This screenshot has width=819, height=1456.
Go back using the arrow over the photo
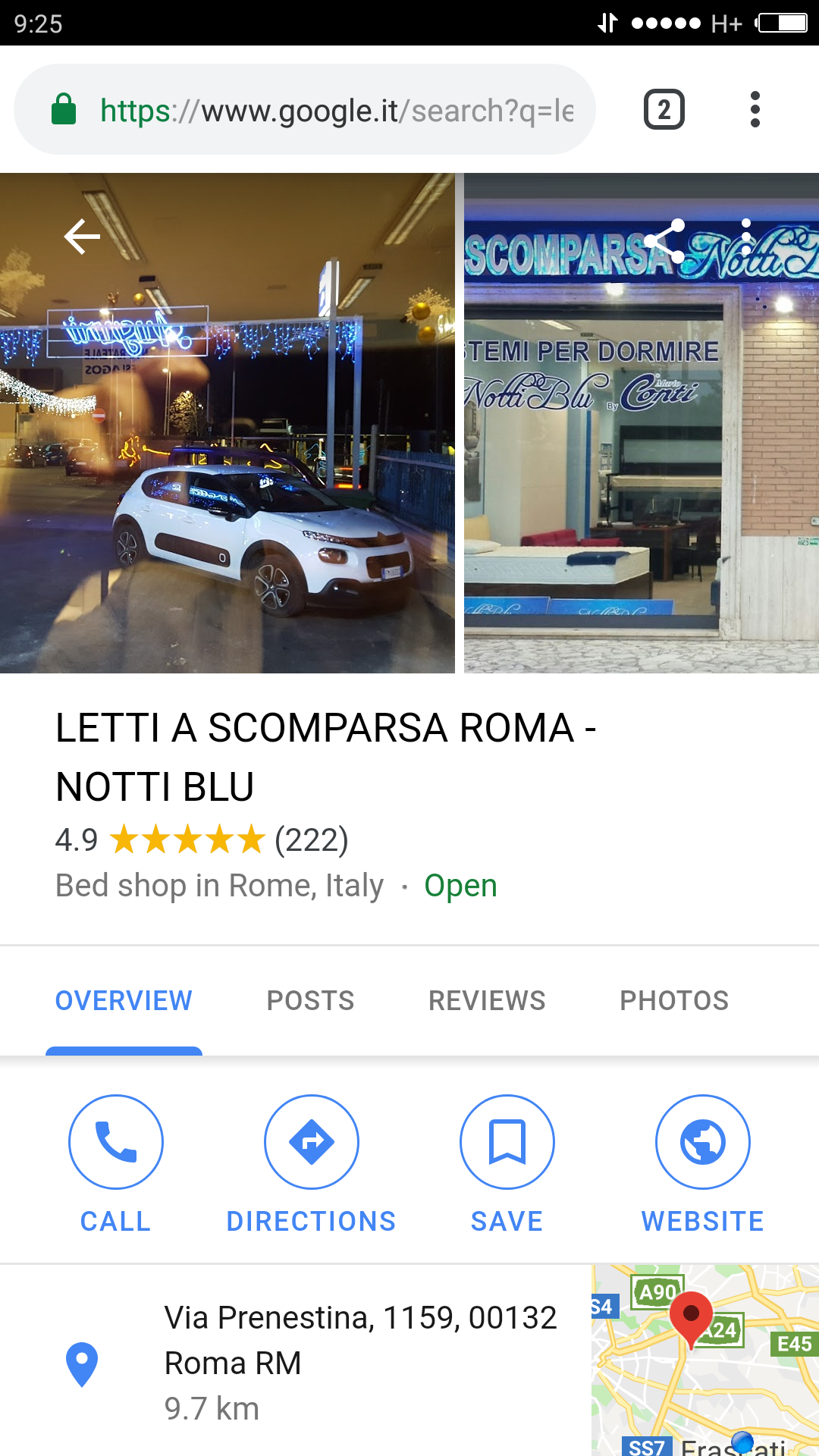[x=82, y=237]
